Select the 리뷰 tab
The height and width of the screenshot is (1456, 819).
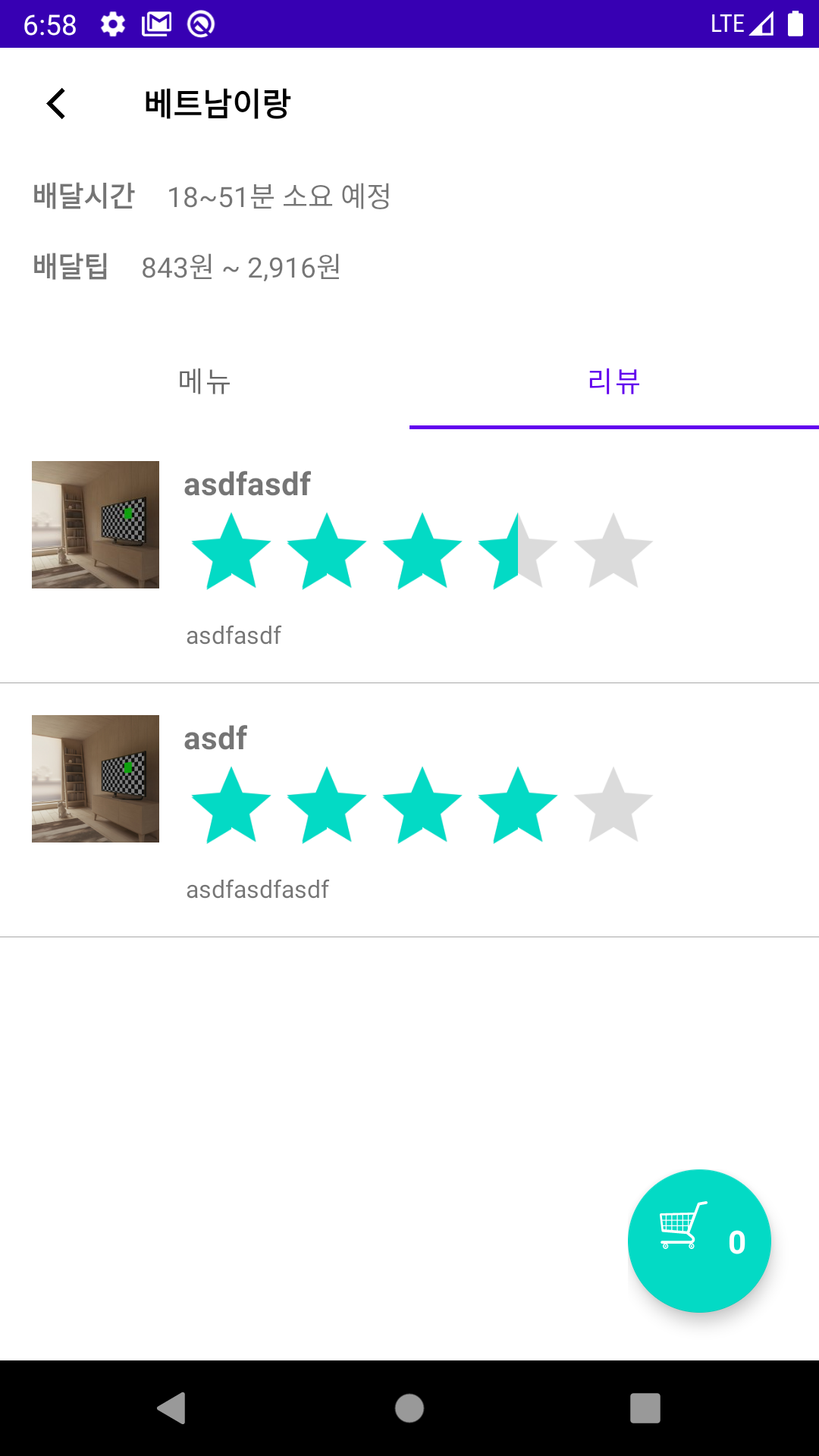[614, 381]
